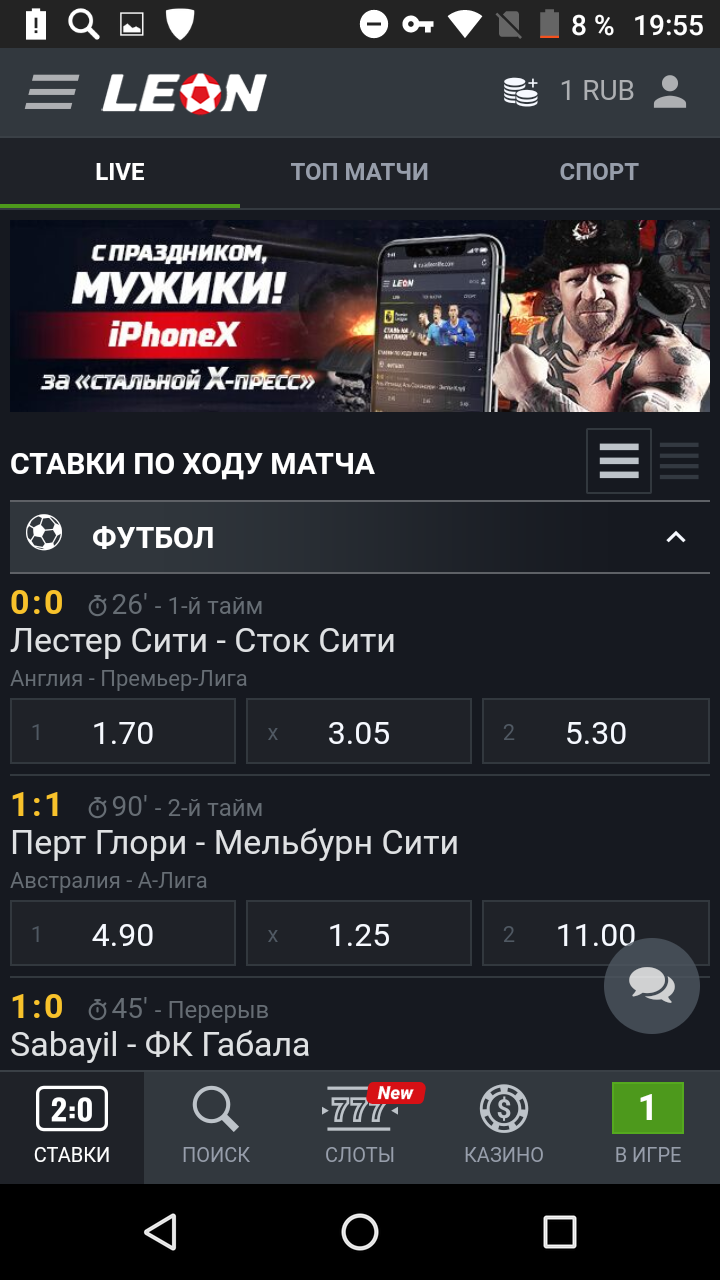Open the Перт Глори - Мельбурн Сити match

(234, 842)
